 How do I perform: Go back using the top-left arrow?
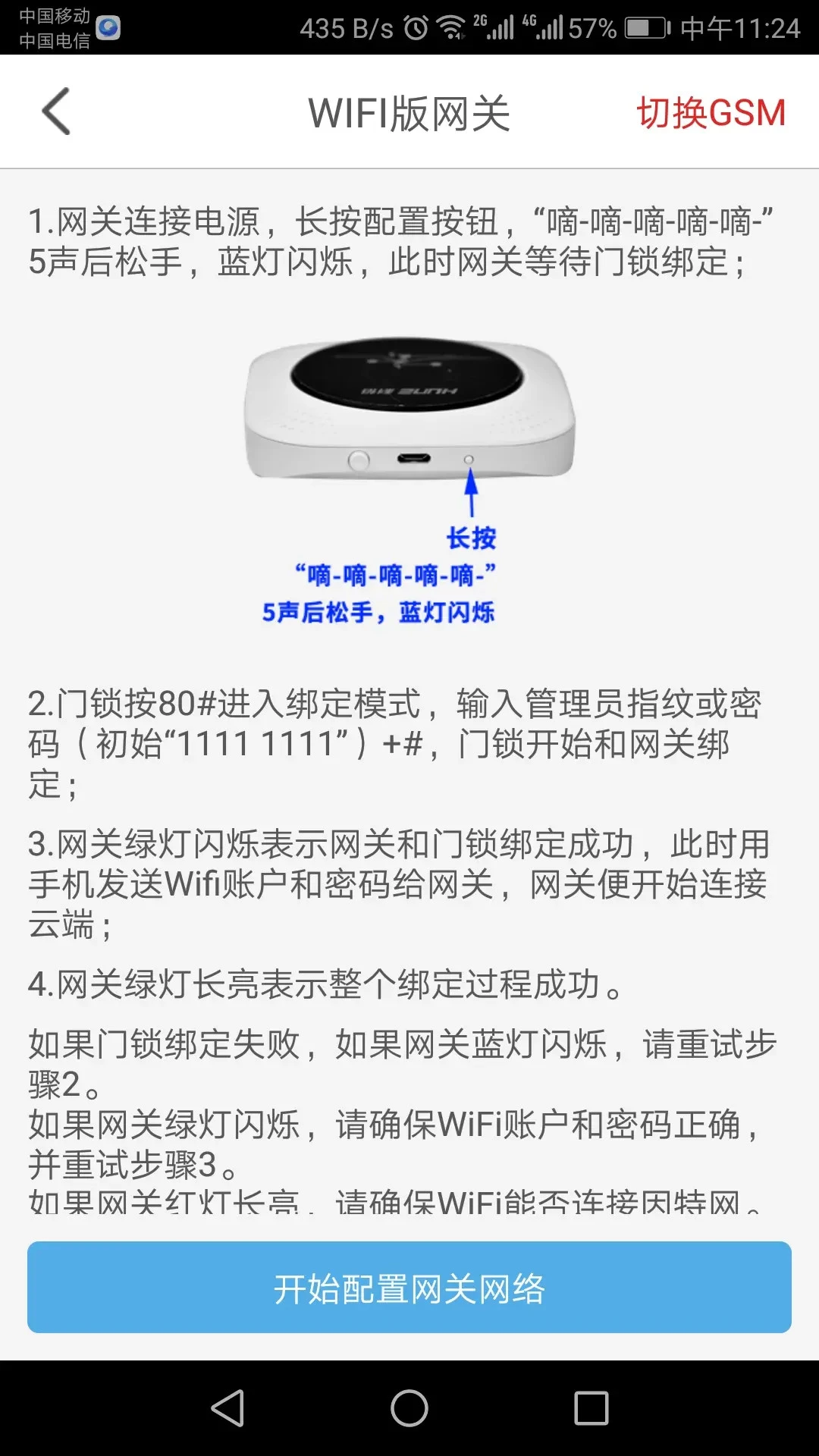(56, 111)
